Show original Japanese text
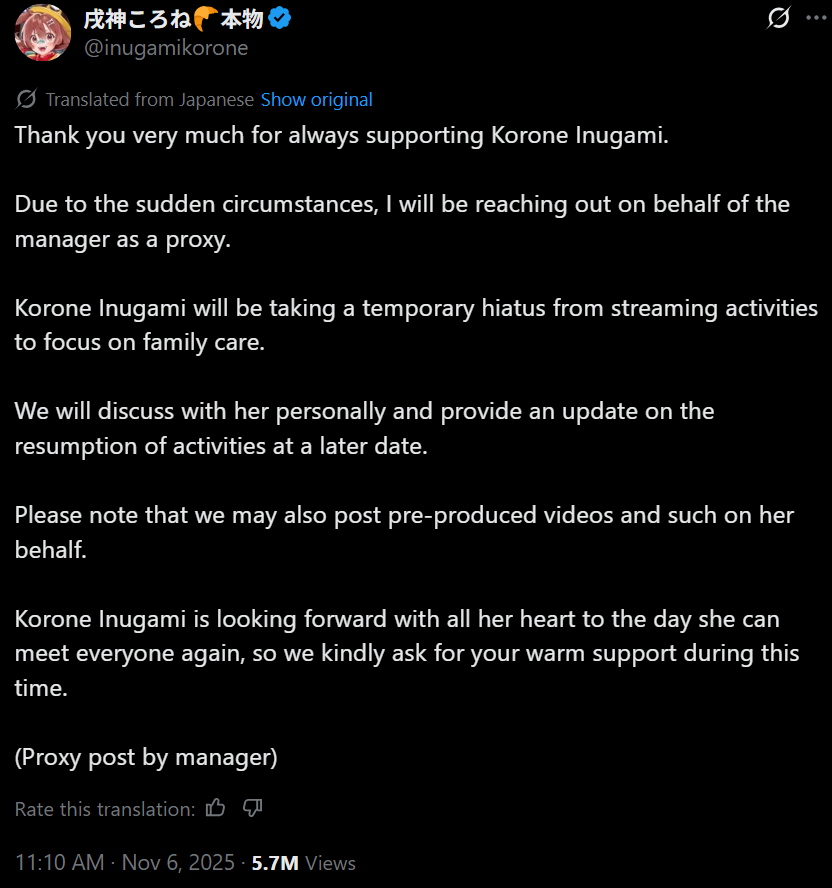The width and height of the screenshot is (832, 888). click(x=316, y=100)
